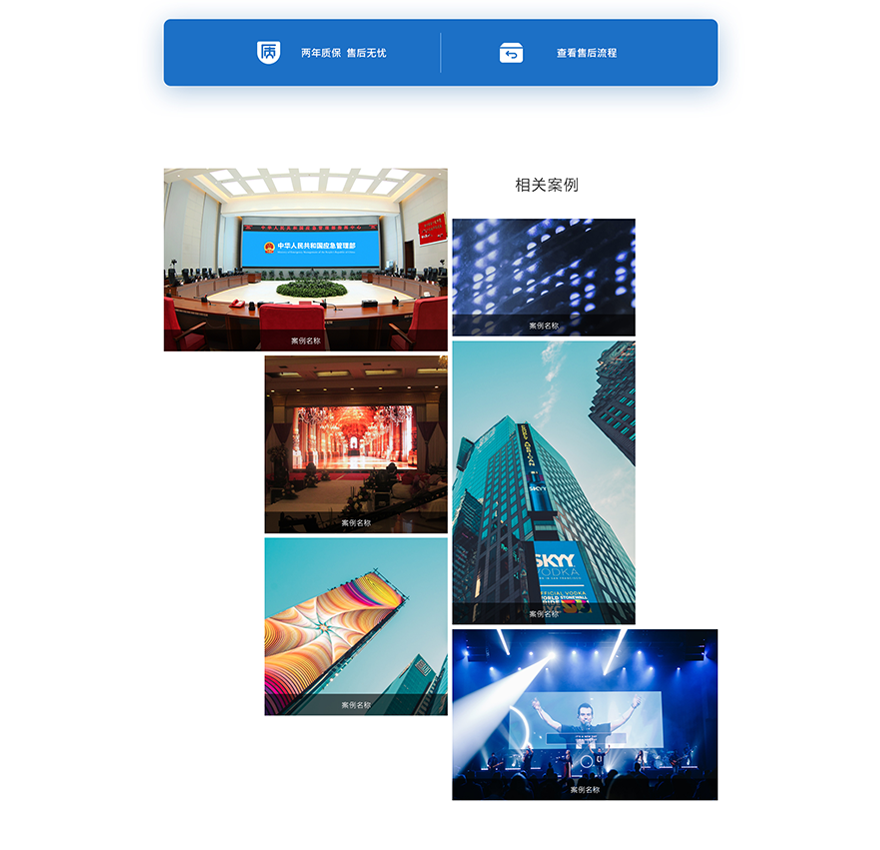Open 查看售后流程 after-sales process

tap(585, 53)
